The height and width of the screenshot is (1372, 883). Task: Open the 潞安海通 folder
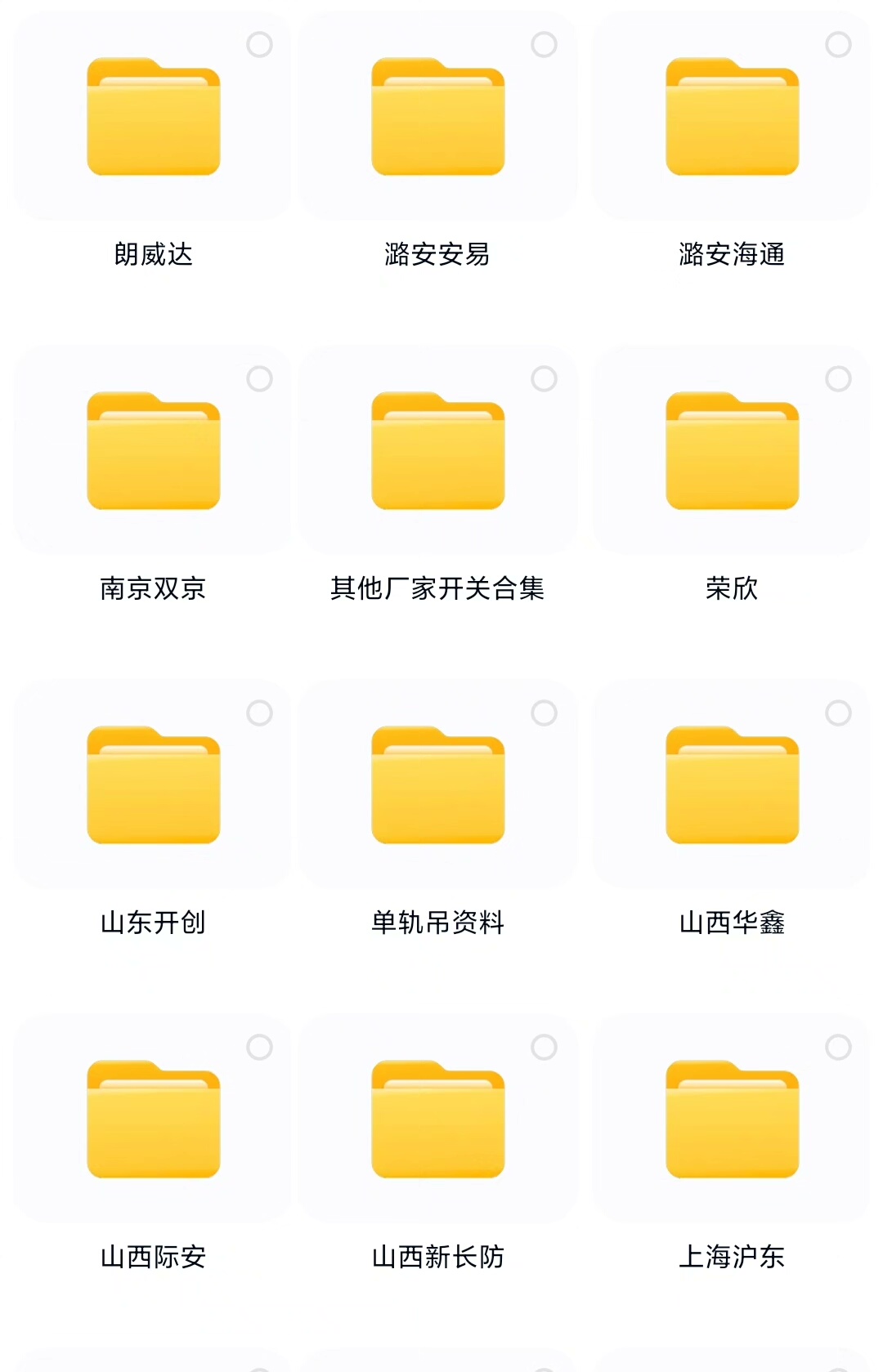[732, 117]
